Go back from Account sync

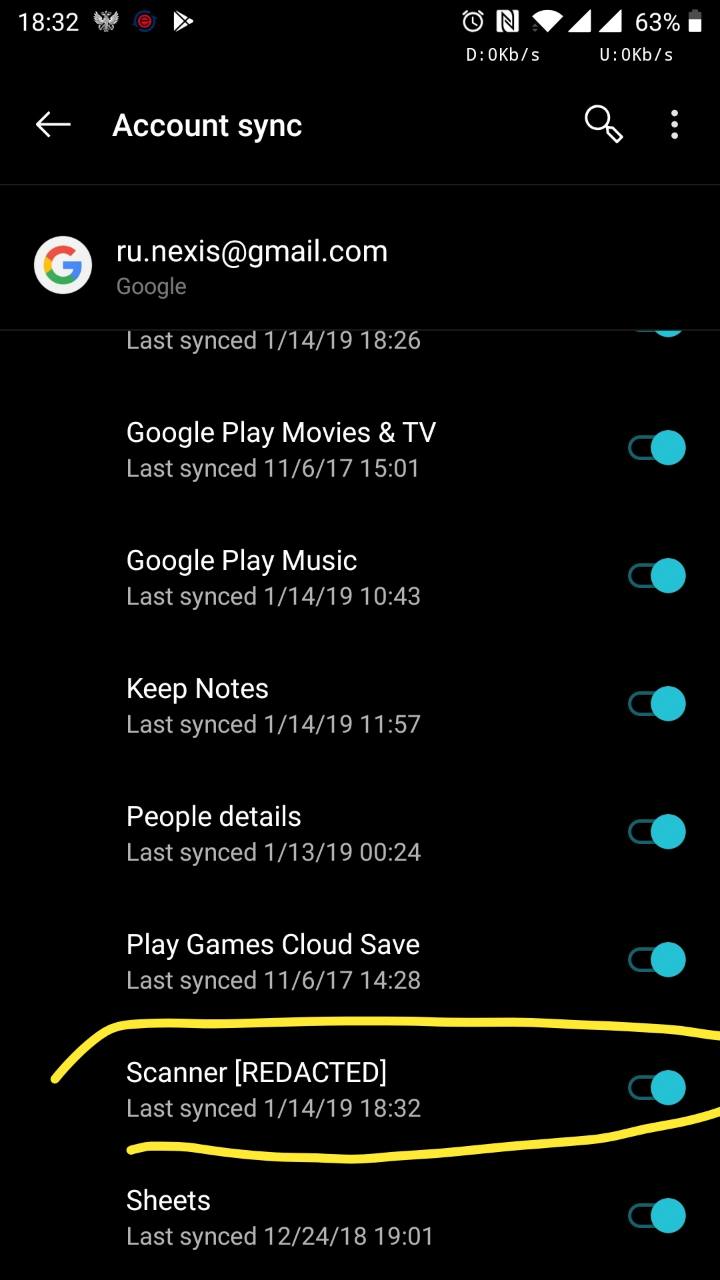pyautogui.click(x=53, y=125)
